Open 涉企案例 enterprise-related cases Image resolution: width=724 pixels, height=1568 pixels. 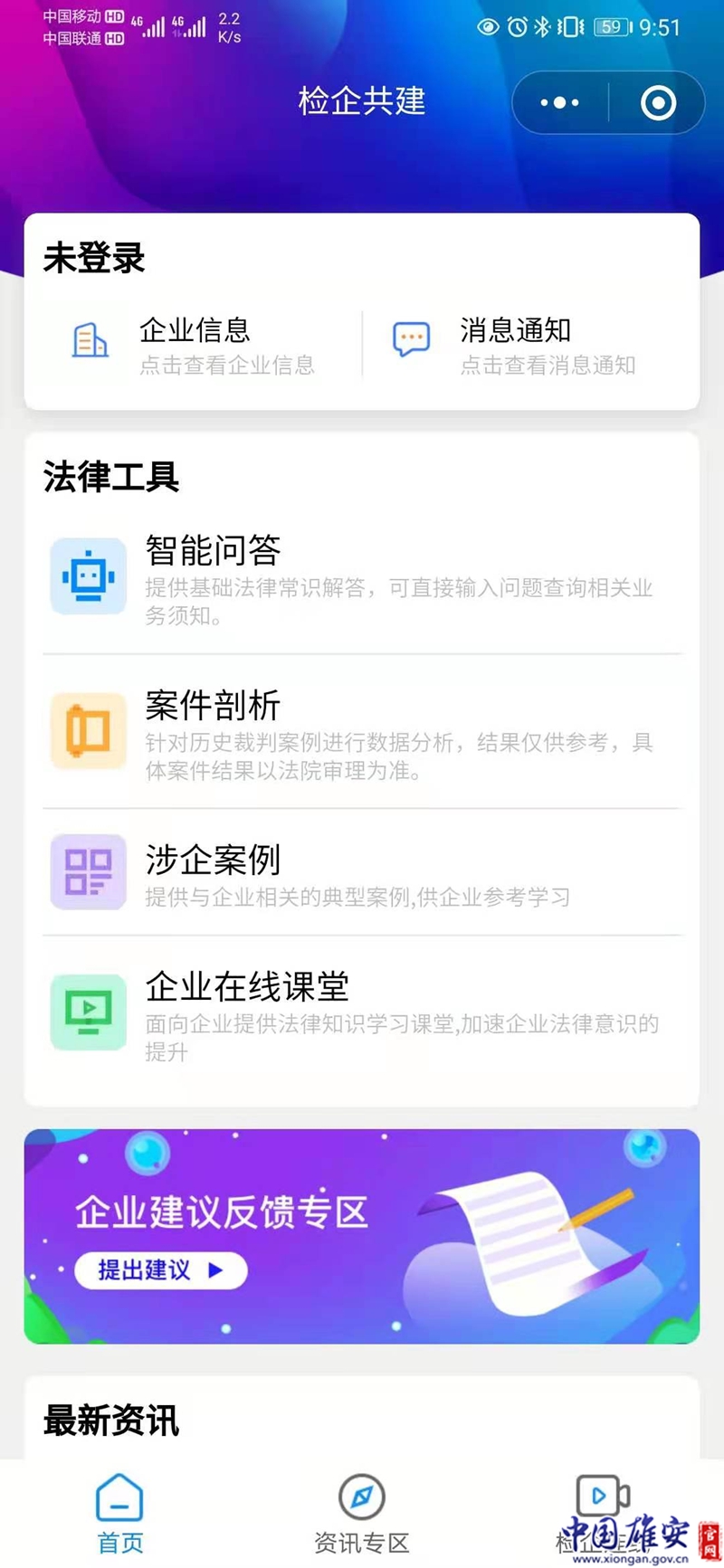(362, 872)
